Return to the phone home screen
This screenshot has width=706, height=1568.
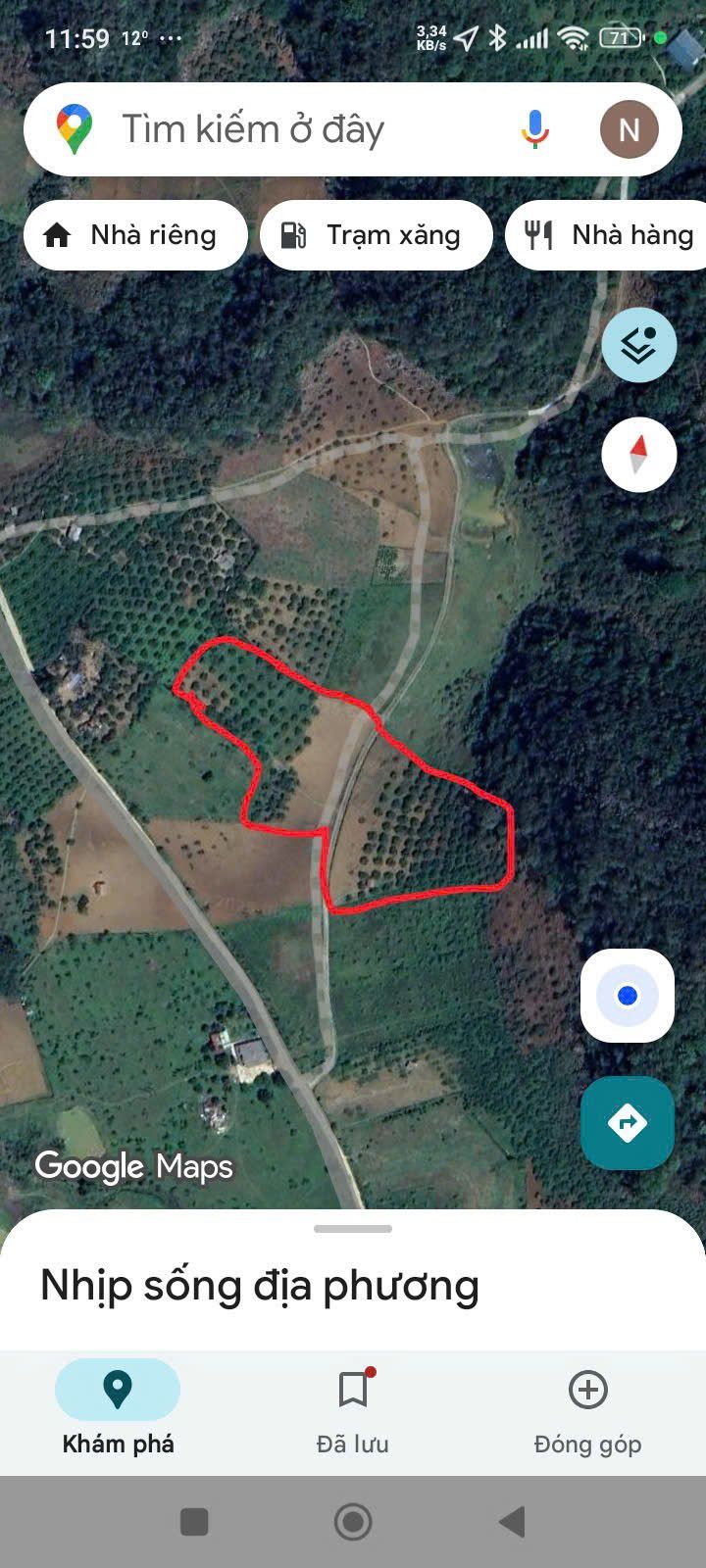353,1522
